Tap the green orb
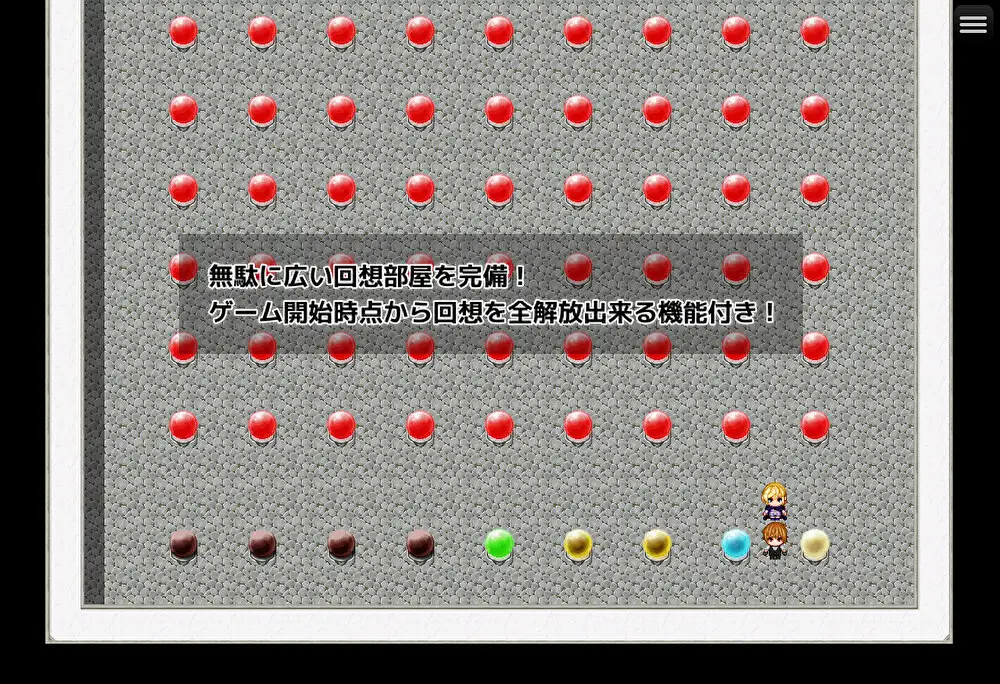Viewport: 1000px width, 684px height. 499,544
